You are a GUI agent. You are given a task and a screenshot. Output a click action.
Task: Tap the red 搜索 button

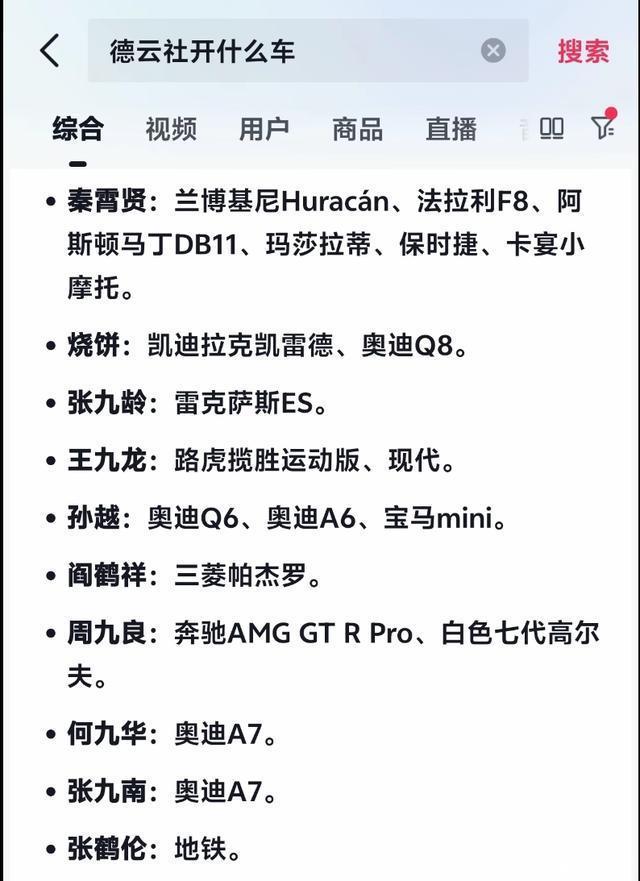click(583, 51)
